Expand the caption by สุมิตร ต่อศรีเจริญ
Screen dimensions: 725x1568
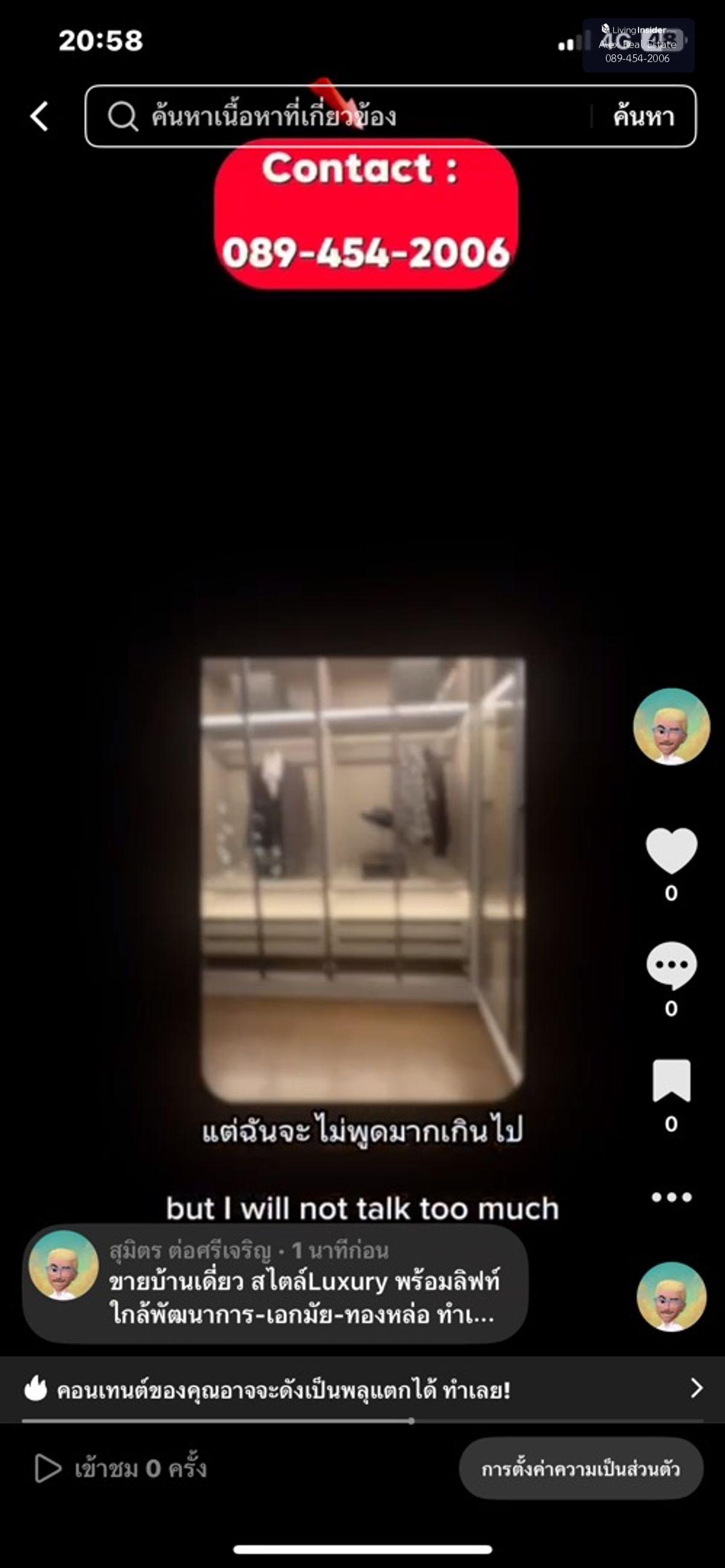pyautogui.click(x=304, y=1298)
